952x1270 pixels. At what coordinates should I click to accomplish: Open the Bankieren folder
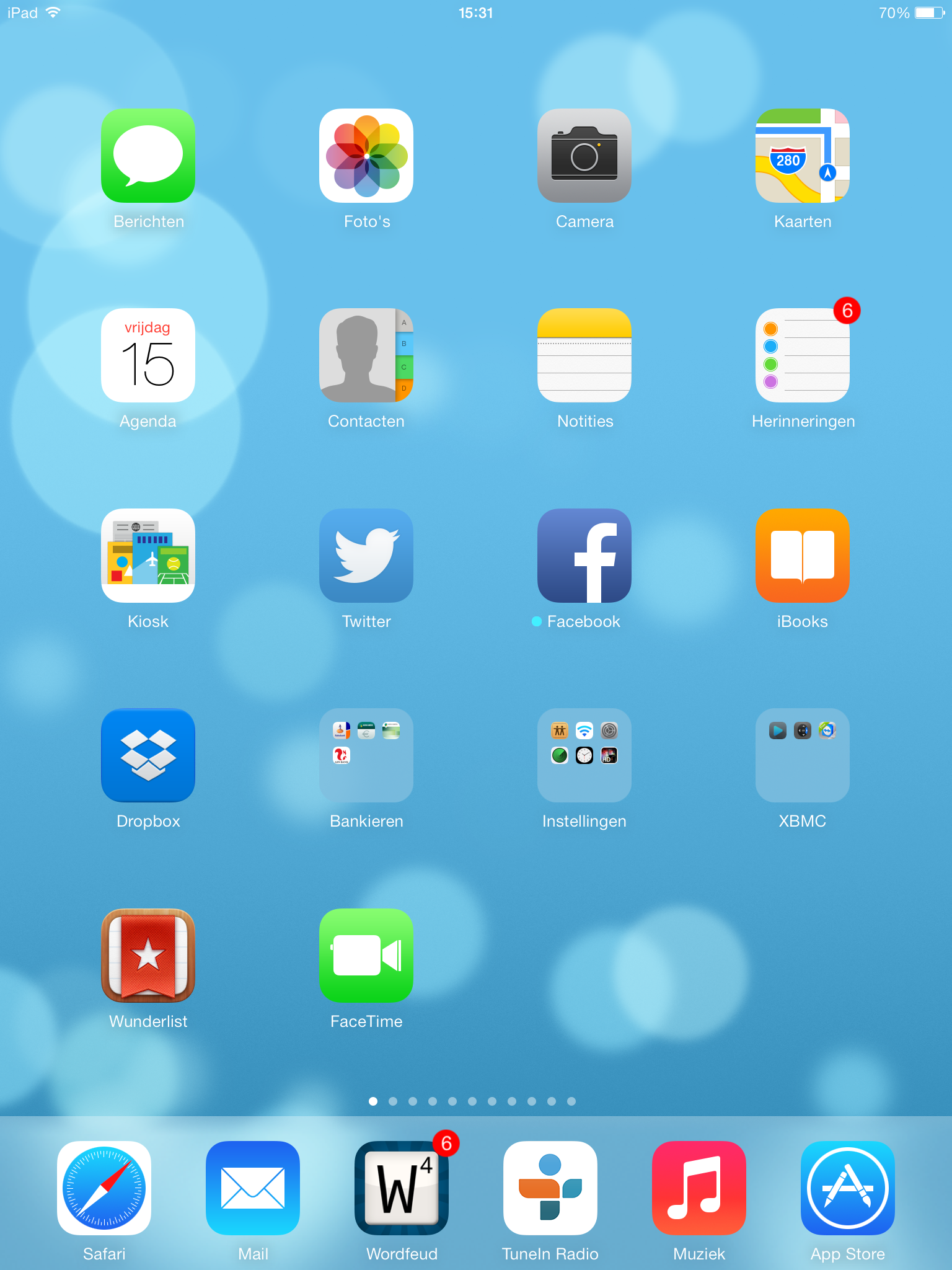click(x=366, y=755)
